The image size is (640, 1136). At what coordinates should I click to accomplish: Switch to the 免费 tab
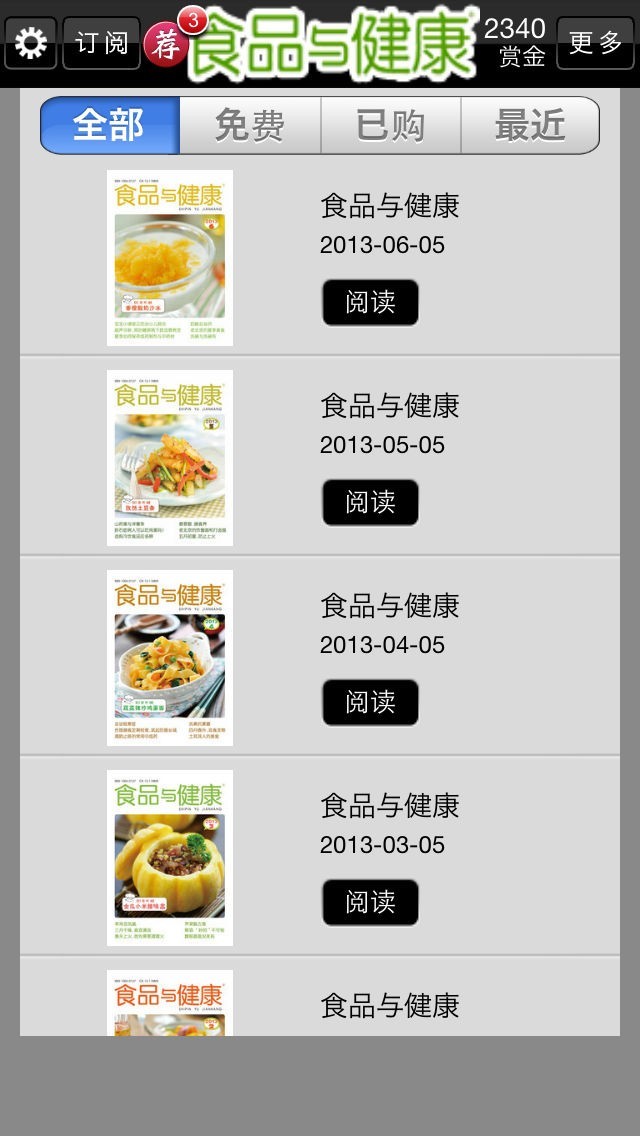click(250, 126)
